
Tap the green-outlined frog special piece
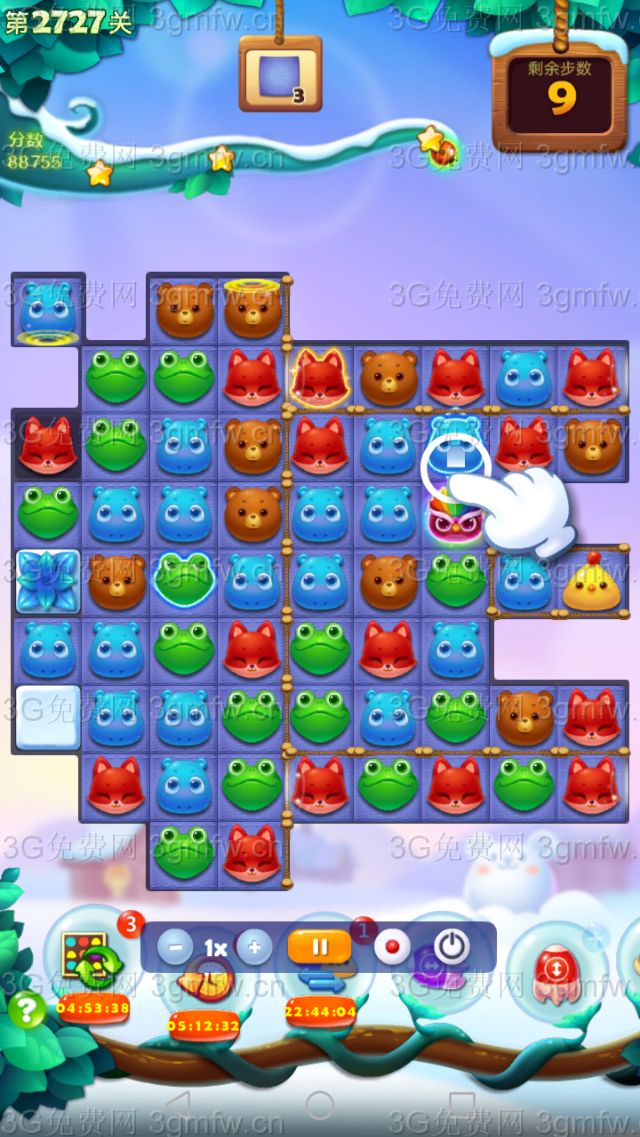tap(183, 580)
